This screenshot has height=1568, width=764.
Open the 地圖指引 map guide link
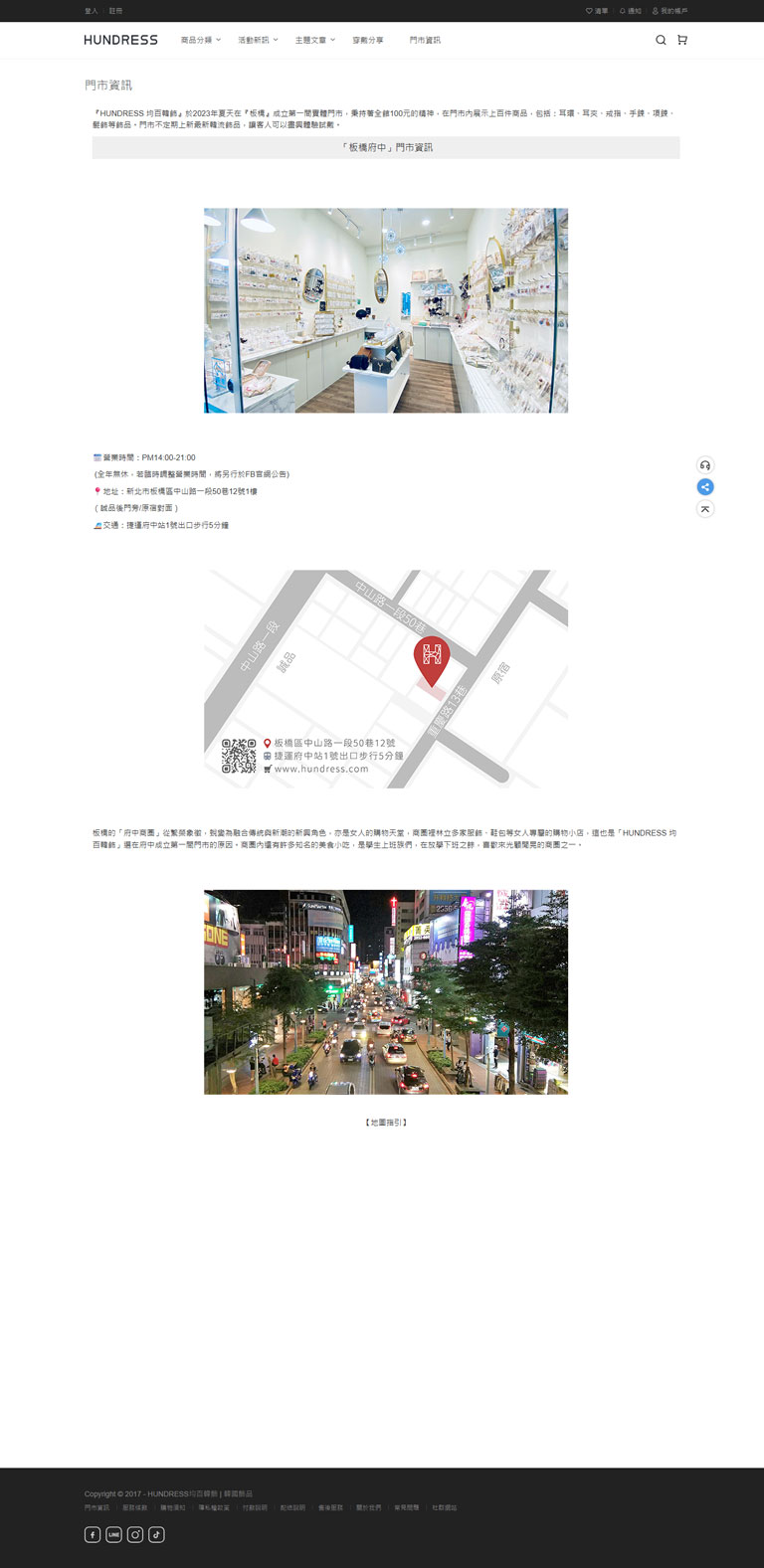point(386,1123)
